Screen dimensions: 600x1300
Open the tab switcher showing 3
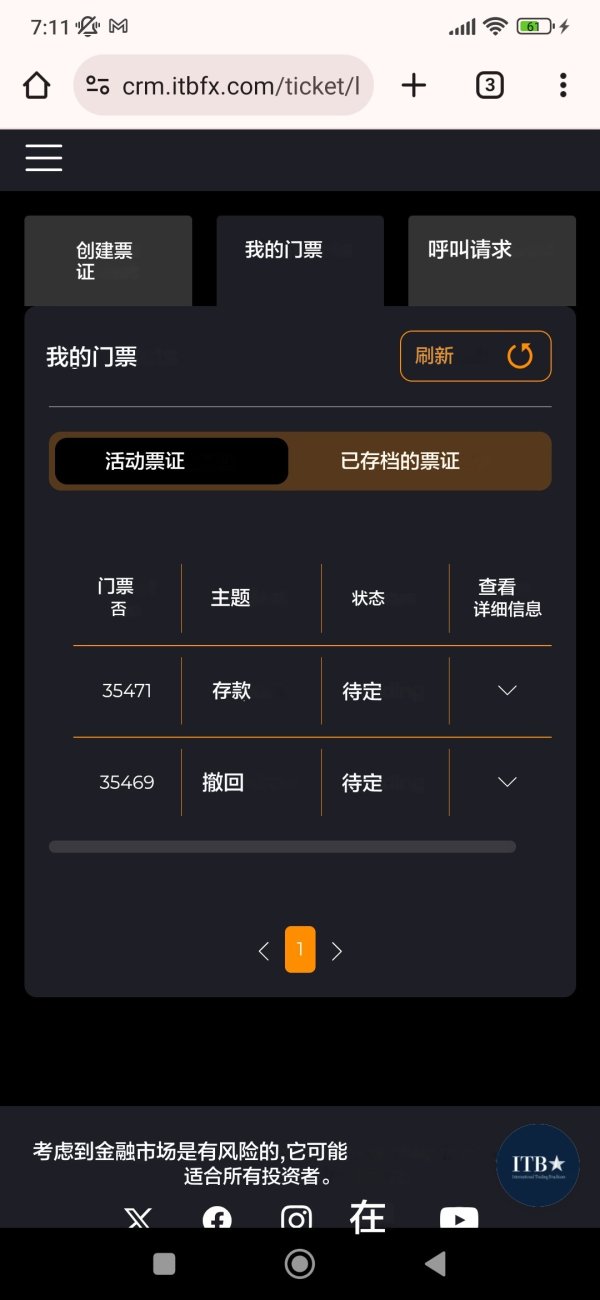click(x=488, y=86)
